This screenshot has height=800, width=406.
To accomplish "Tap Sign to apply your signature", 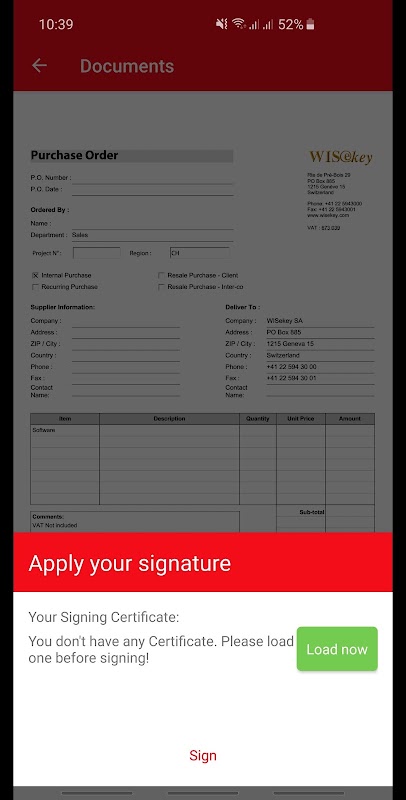I will point(203,756).
